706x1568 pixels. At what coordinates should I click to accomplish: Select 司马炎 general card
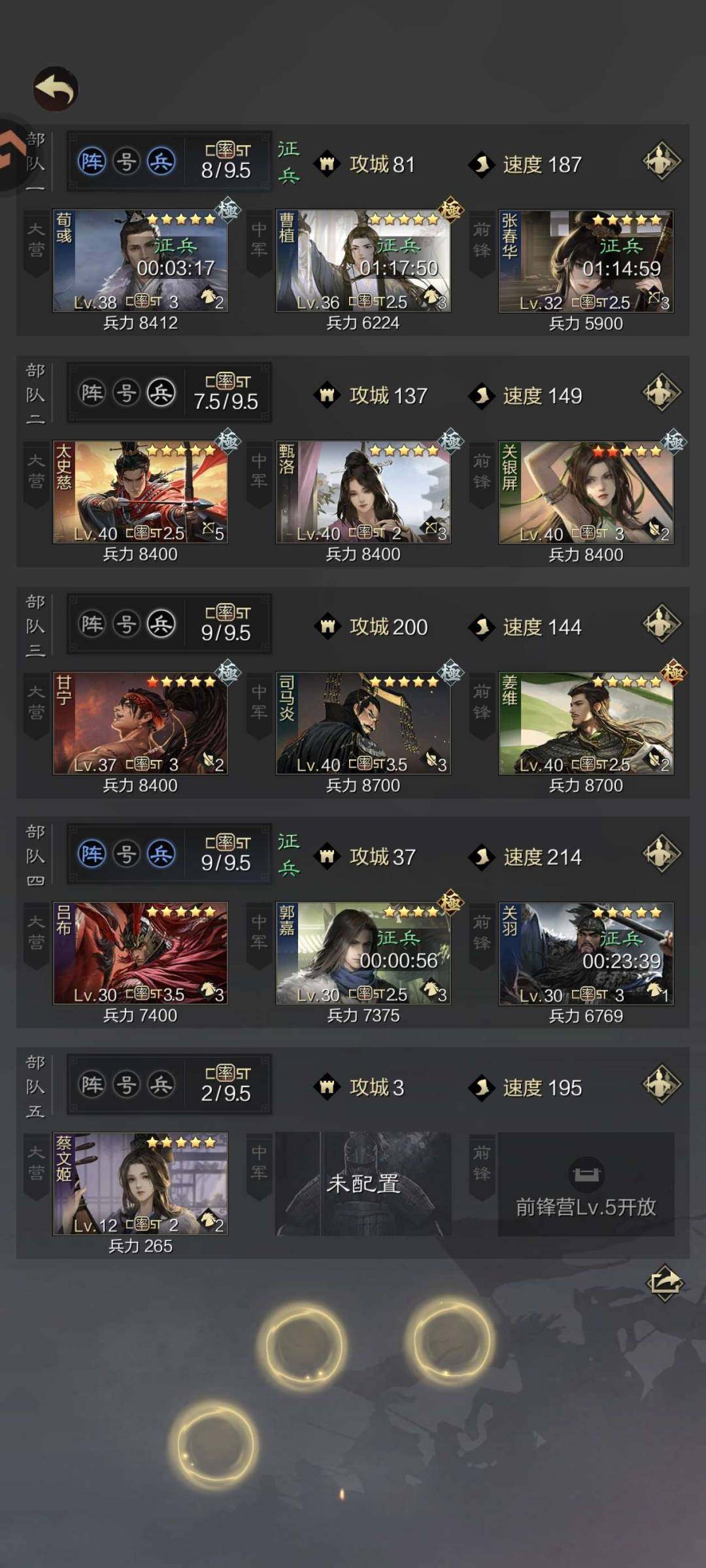tap(363, 723)
